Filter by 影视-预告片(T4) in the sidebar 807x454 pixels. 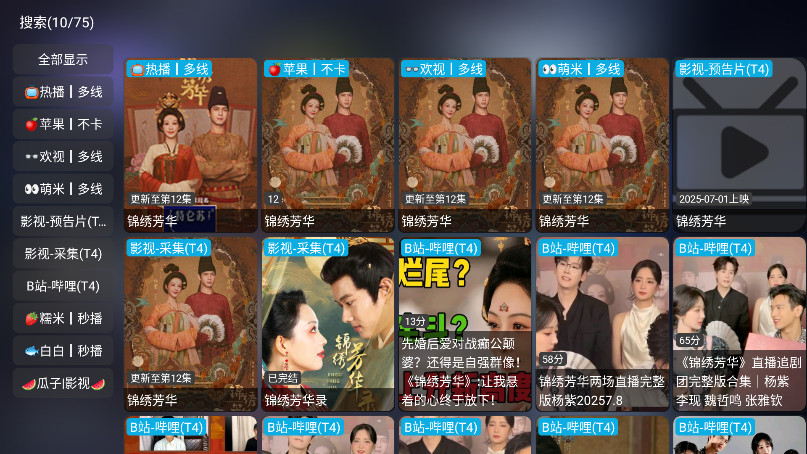[x=63, y=221]
